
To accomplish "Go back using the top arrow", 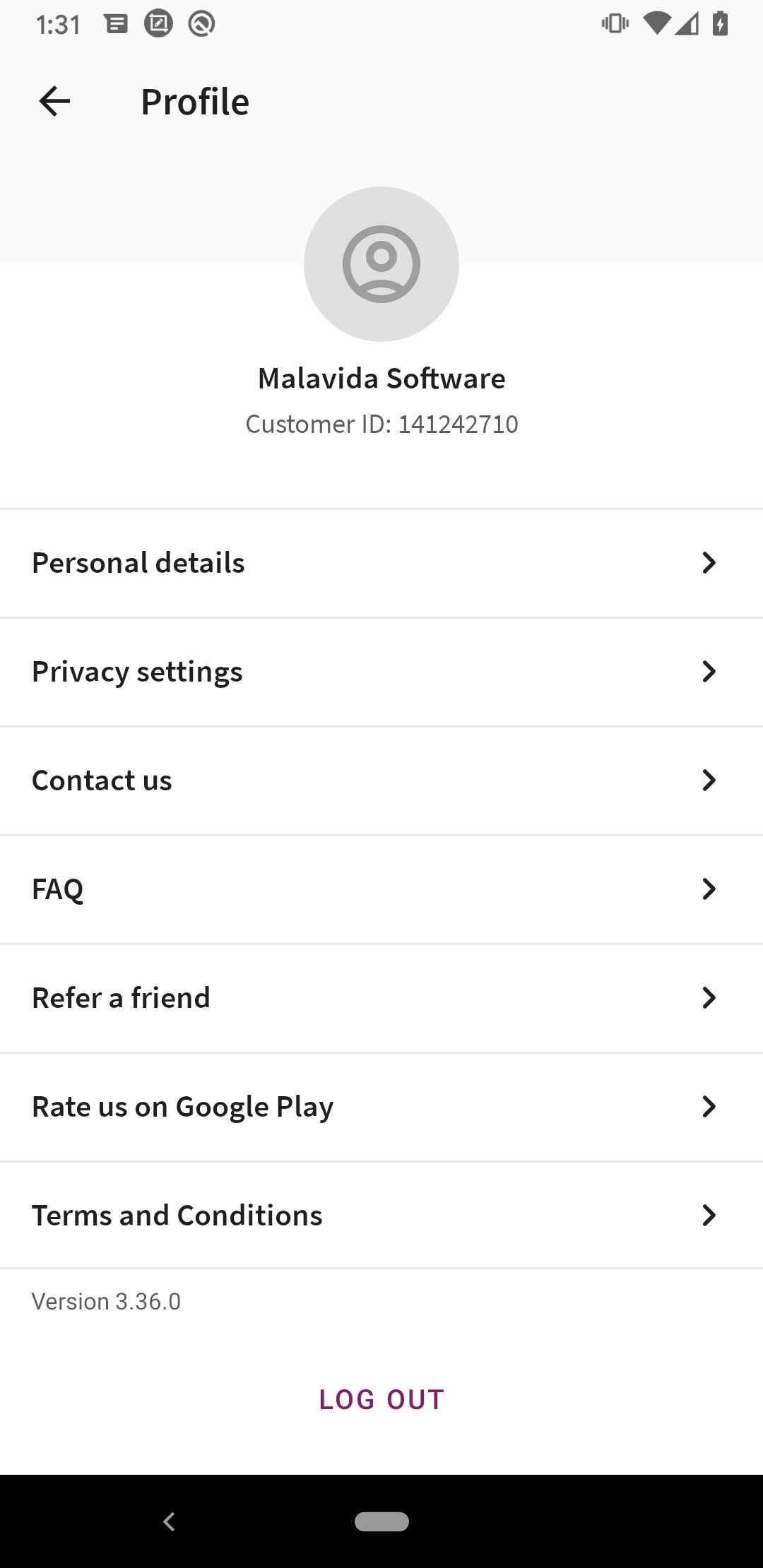I will (54, 101).
